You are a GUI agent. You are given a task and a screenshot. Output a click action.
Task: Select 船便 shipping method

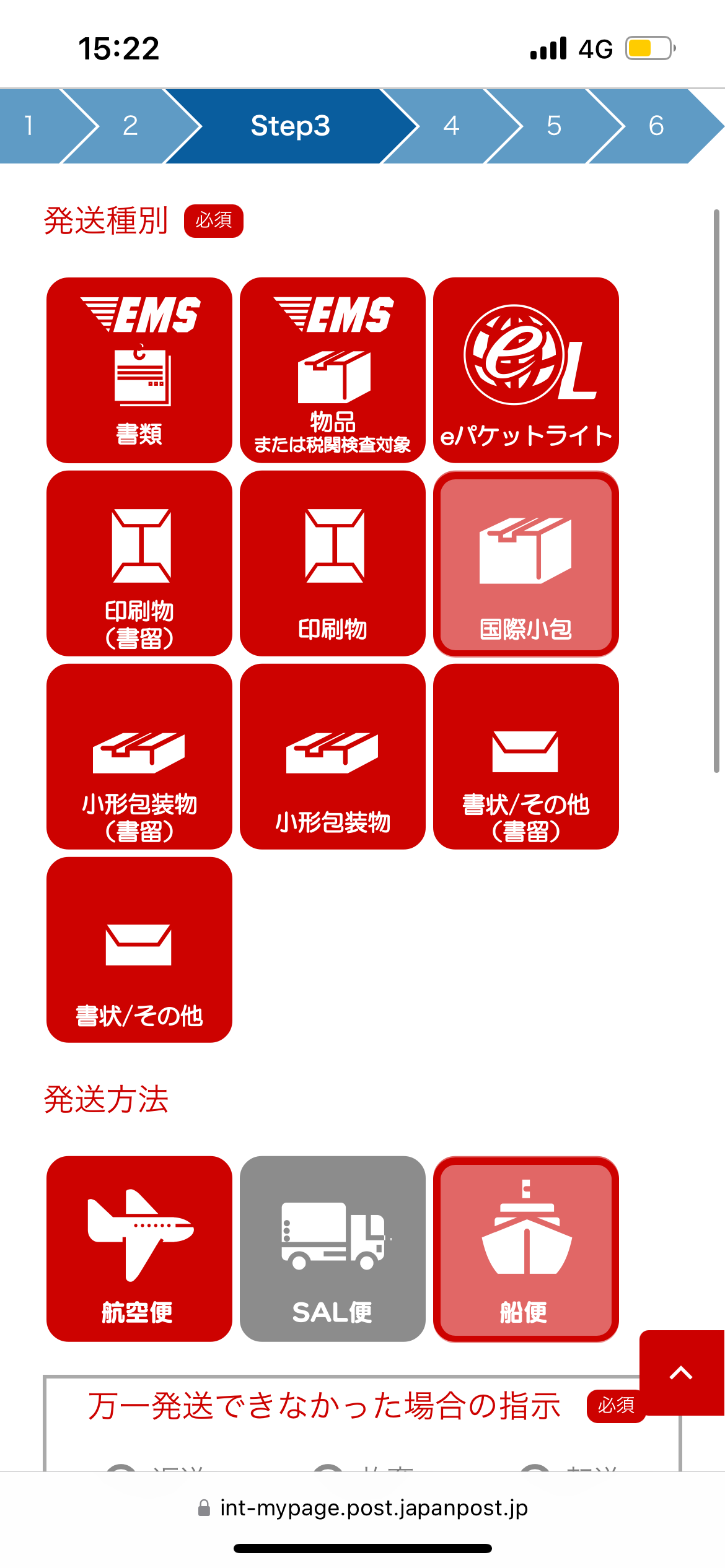tap(526, 1248)
